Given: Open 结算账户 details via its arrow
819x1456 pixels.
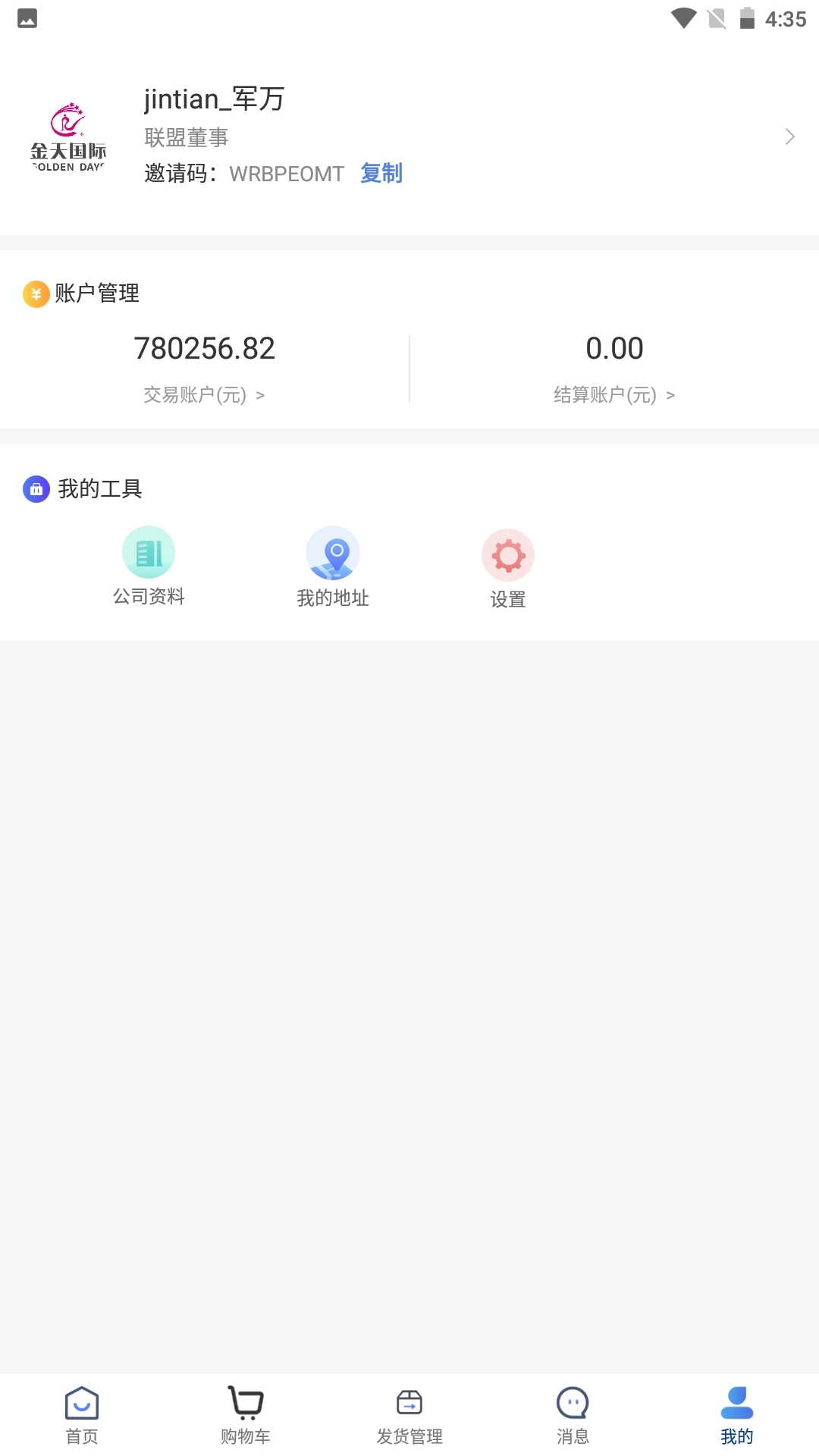Looking at the screenshot, I should pyautogui.click(x=670, y=395).
